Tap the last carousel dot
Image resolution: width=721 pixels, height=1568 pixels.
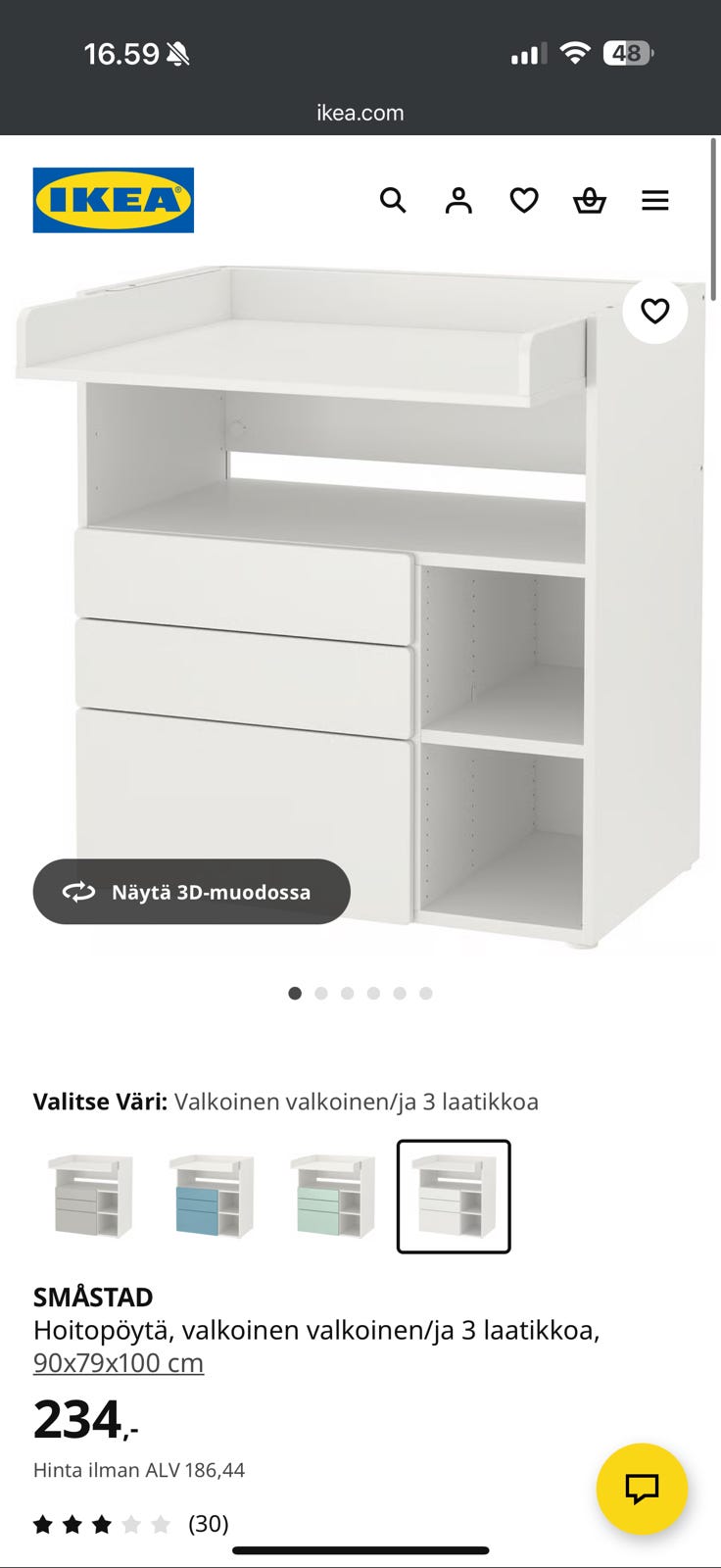(x=426, y=993)
